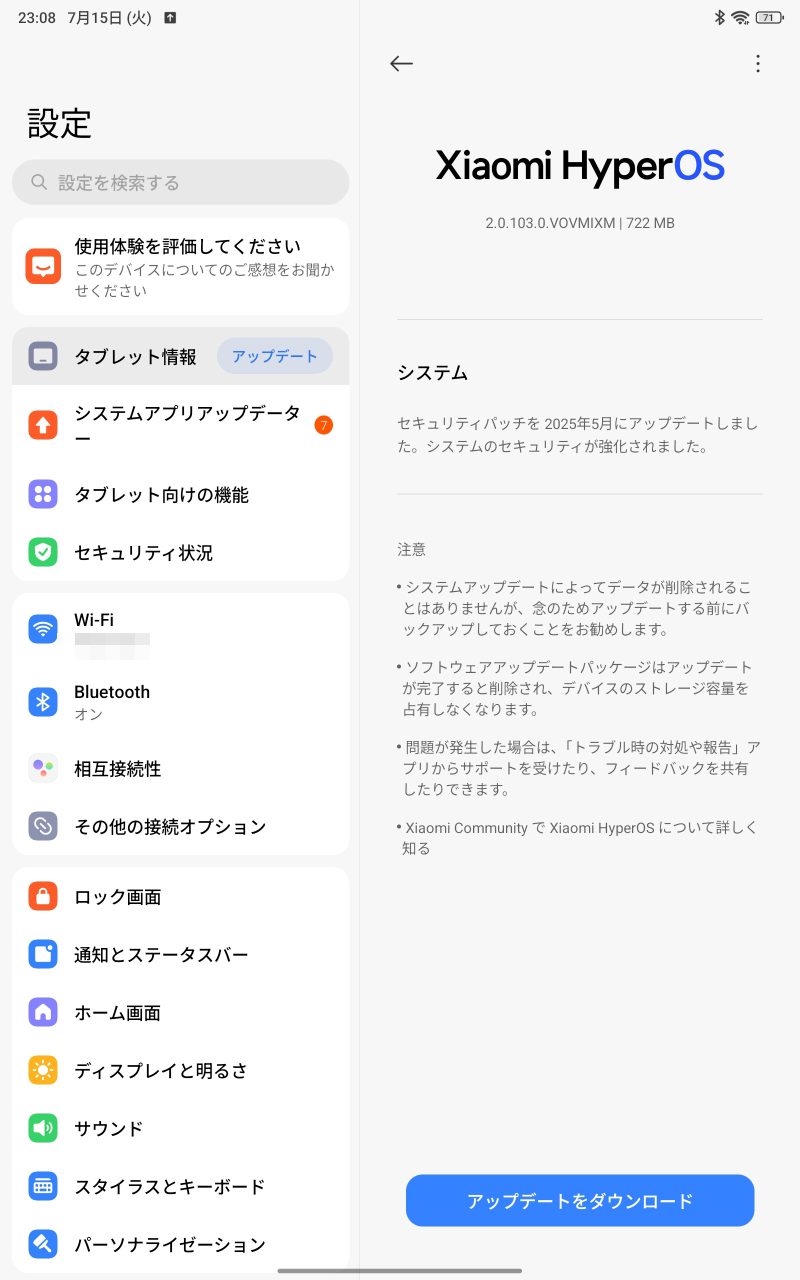This screenshot has width=800, height=1280.
Task: Open 通知とステータスバー settings
Action: pyautogui.click(x=181, y=955)
